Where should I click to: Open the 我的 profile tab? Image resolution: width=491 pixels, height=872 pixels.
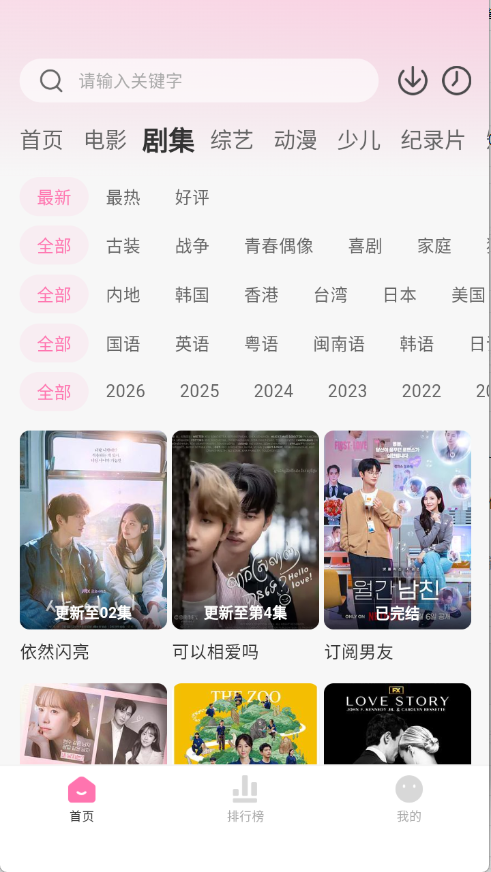pos(409,799)
